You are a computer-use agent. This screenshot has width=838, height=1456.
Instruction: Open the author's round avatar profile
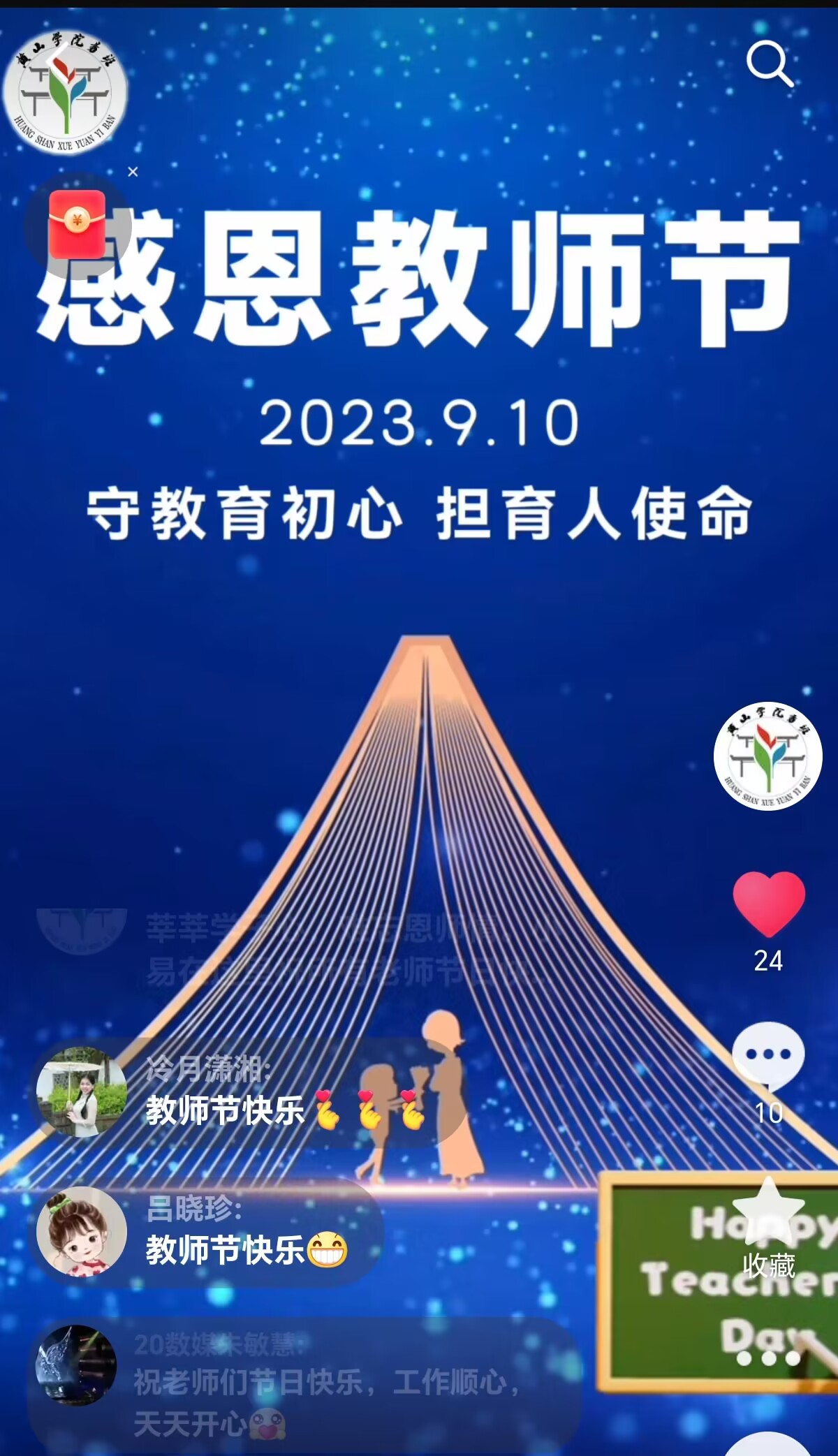pos(767,756)
